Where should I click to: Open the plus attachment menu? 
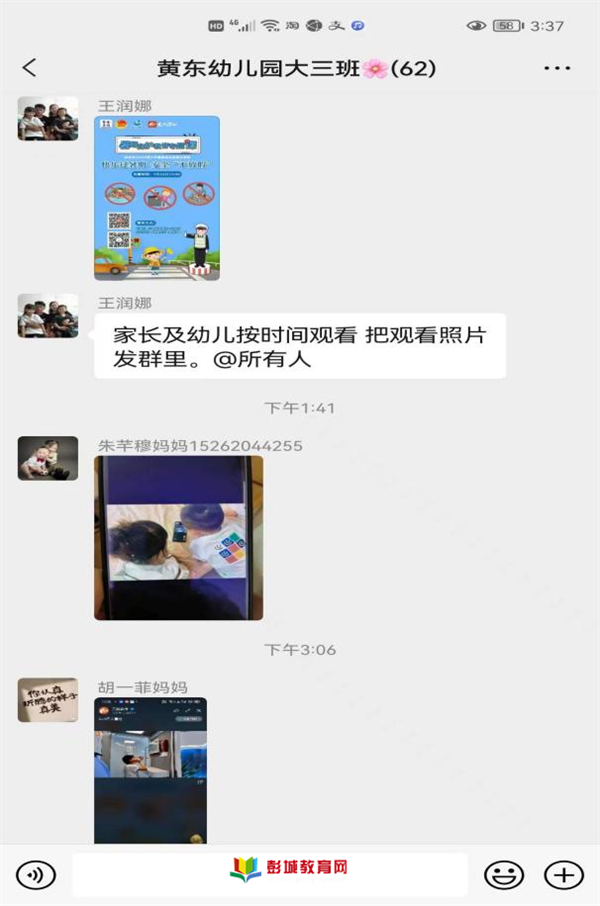(563, 875)
